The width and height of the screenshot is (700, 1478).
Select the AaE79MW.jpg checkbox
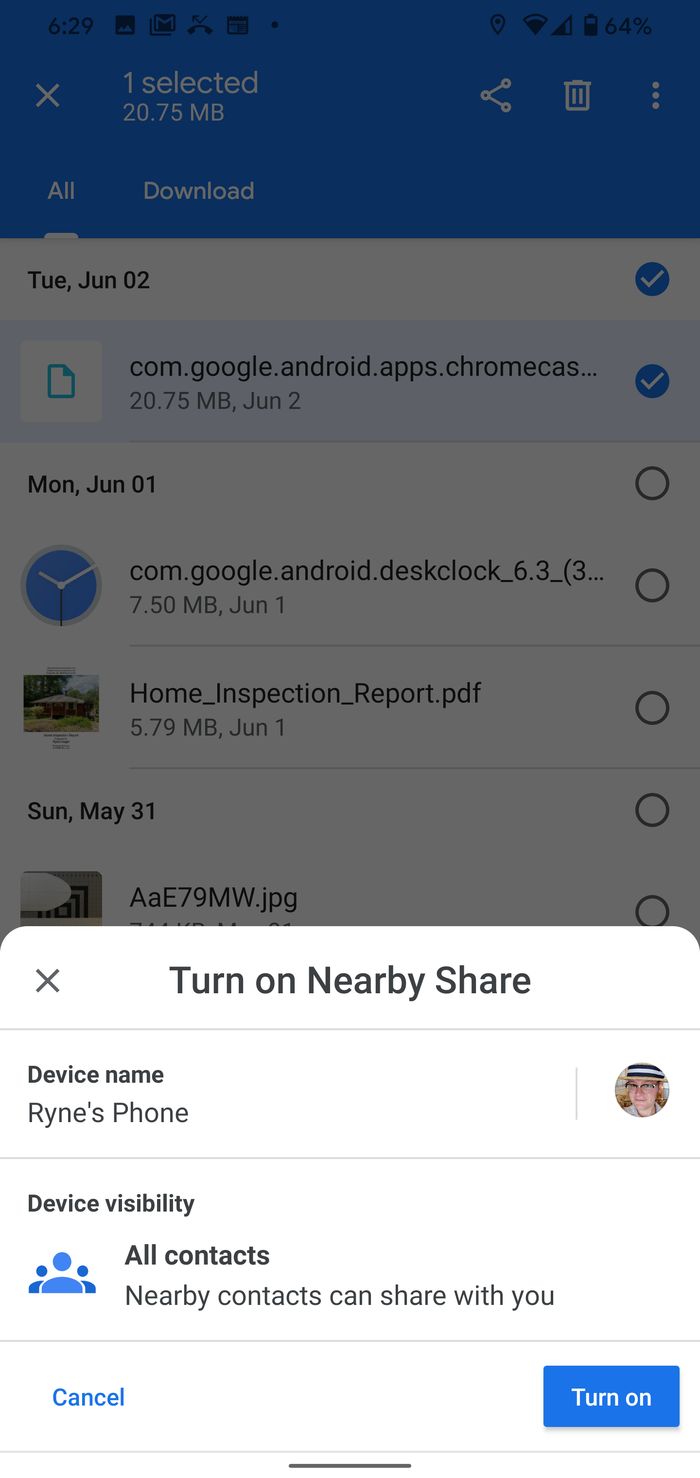click(652, 909)
